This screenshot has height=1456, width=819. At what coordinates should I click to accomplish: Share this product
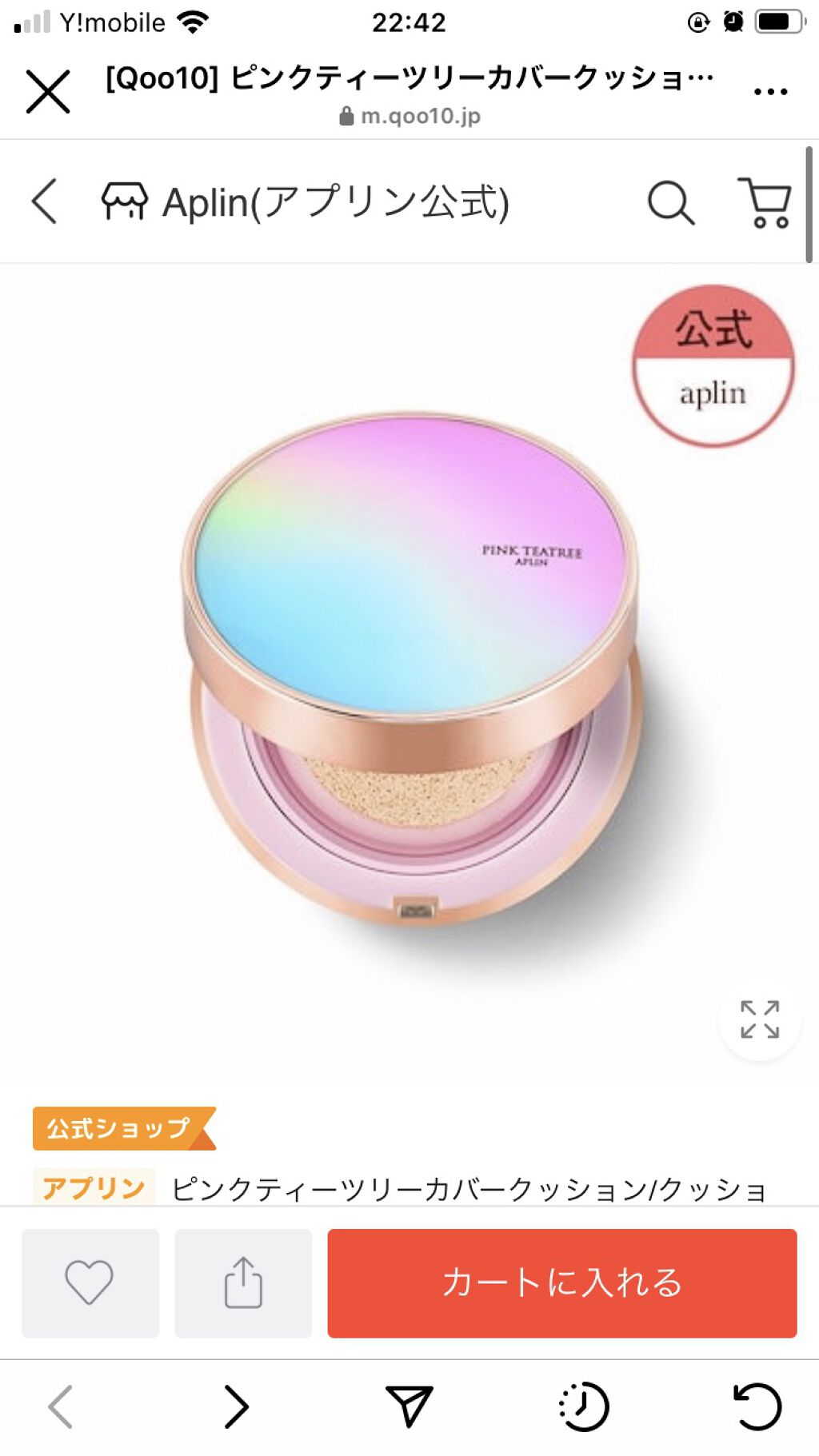tap(243, 1282)
